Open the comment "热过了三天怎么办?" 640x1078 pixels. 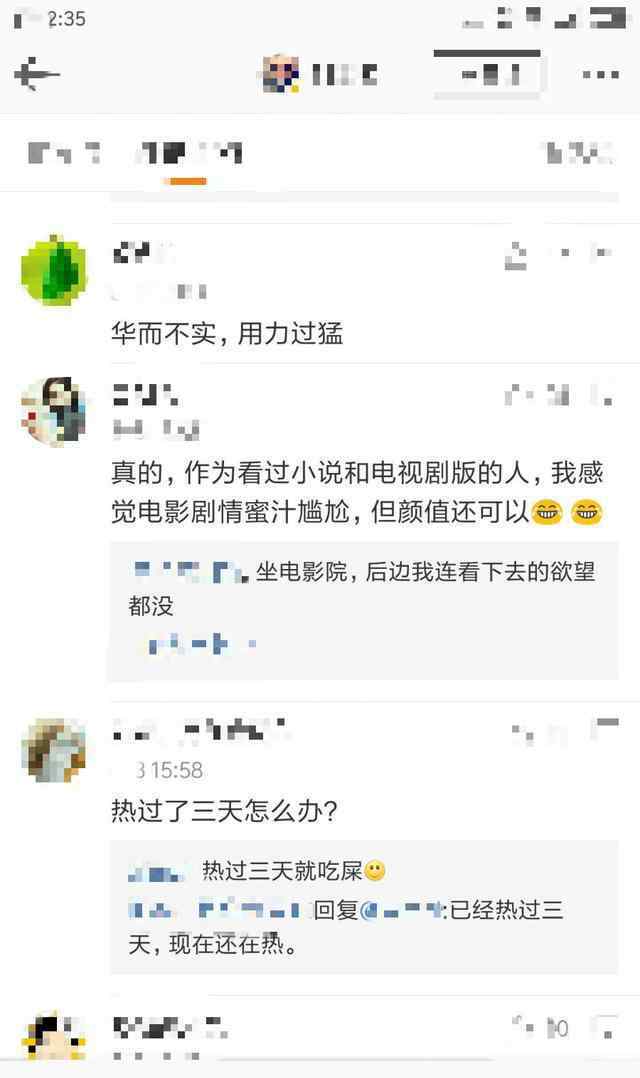point(224,811)
